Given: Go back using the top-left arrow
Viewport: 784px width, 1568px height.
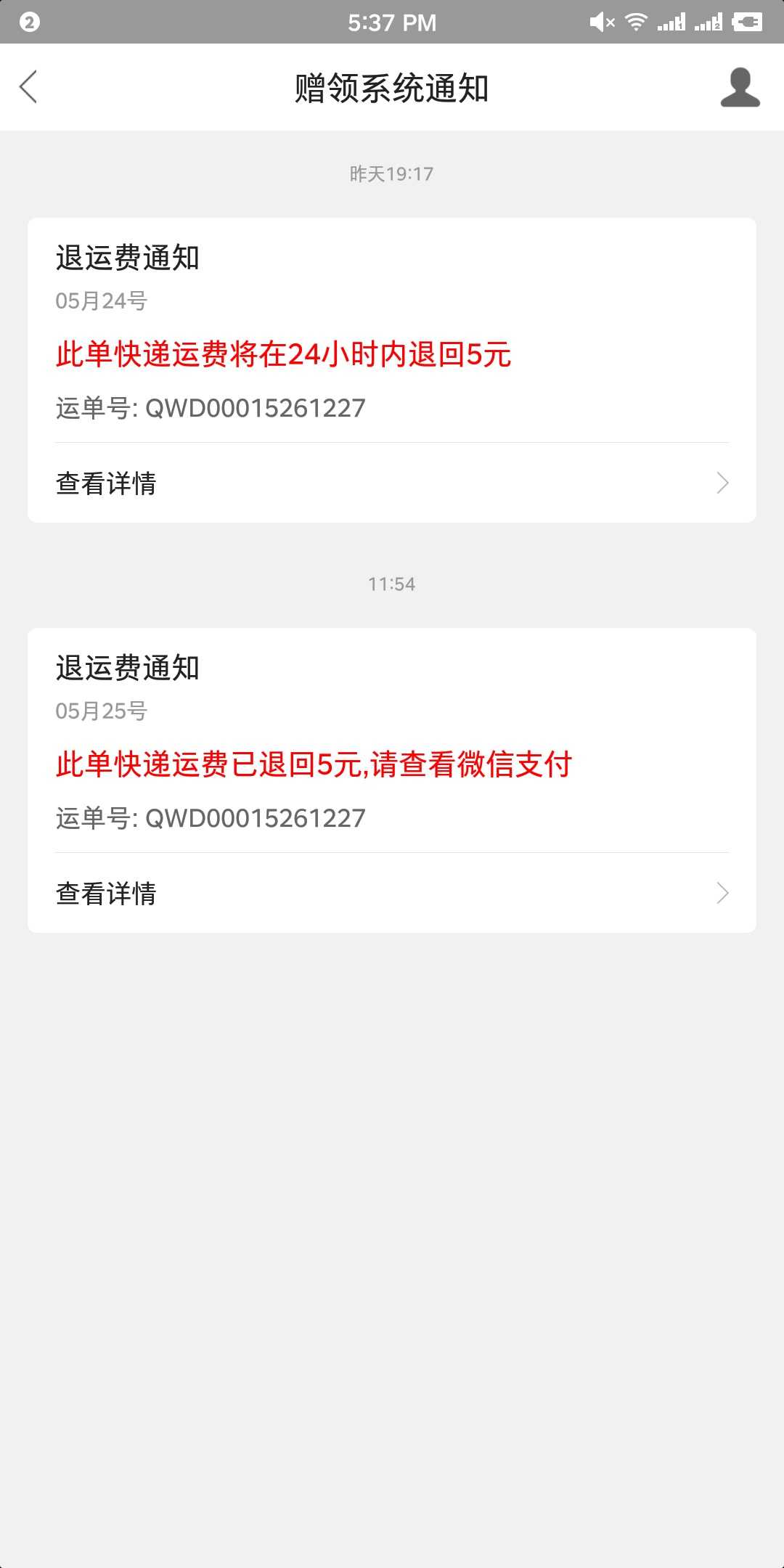Looking at the screenshot, I should pyautogui.click(x=29, y=87).
